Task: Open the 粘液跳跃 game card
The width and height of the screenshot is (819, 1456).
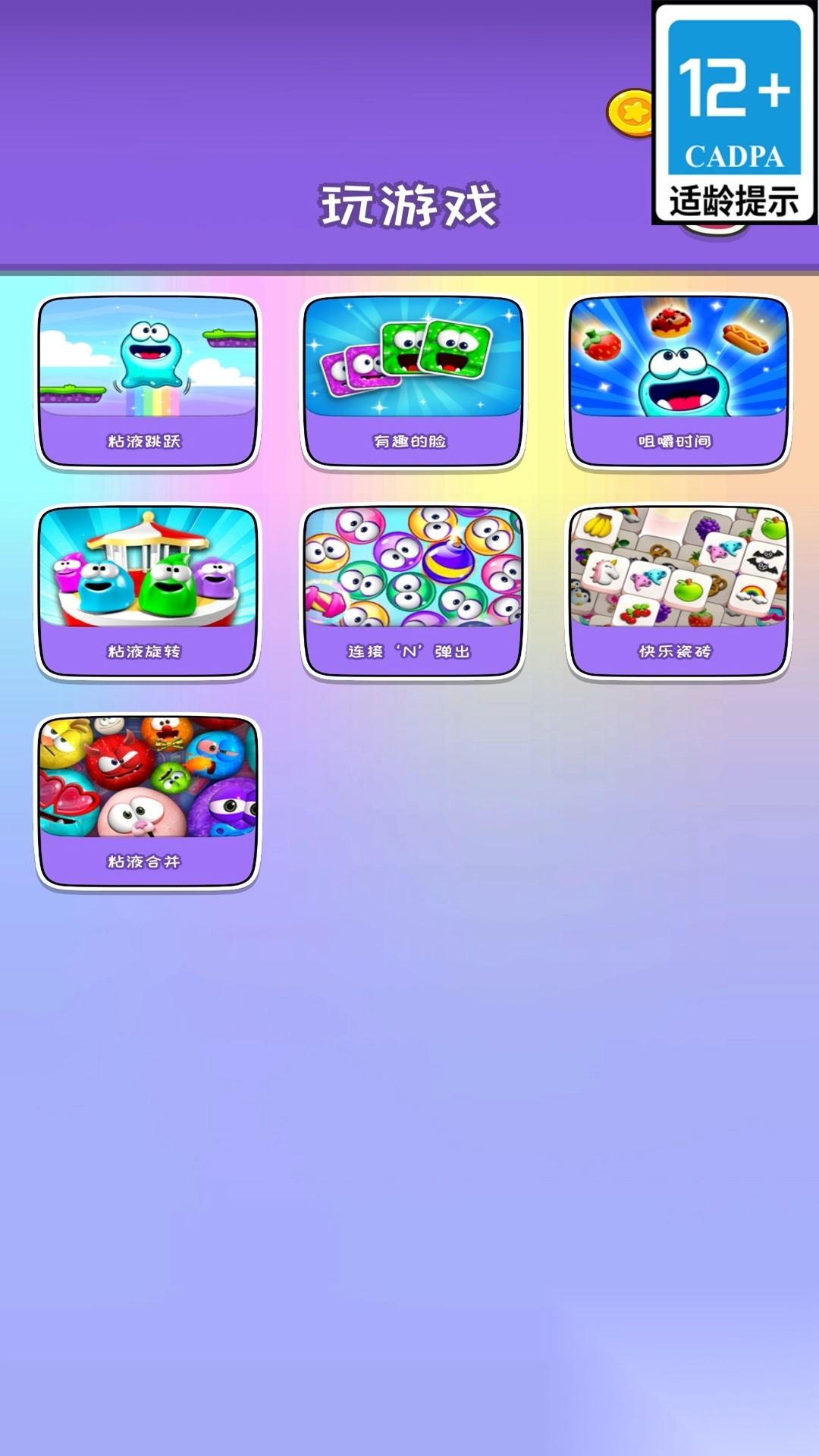Action: pos(148,381)
